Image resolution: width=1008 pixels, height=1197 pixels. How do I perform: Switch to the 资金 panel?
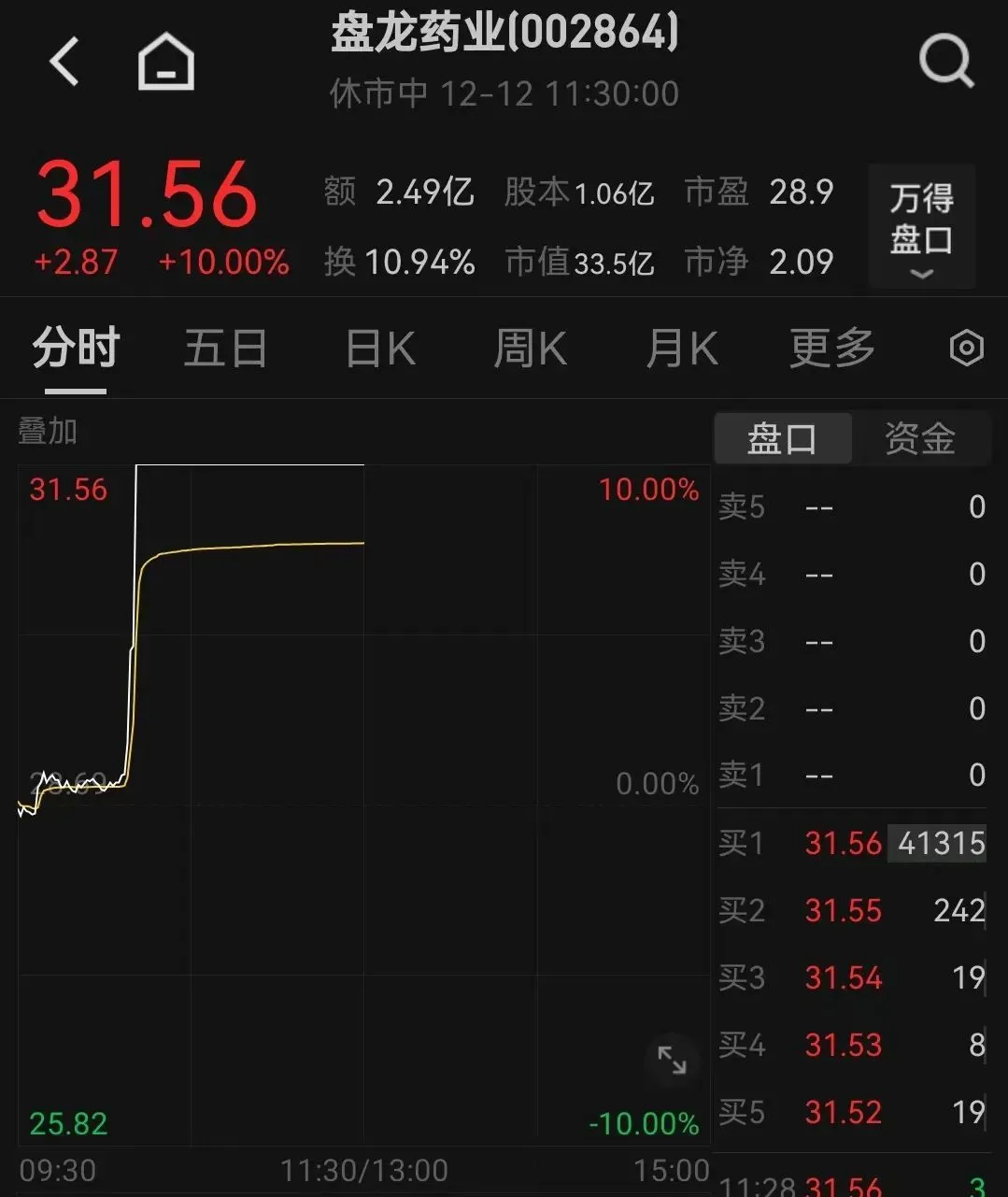coord(920,438)
